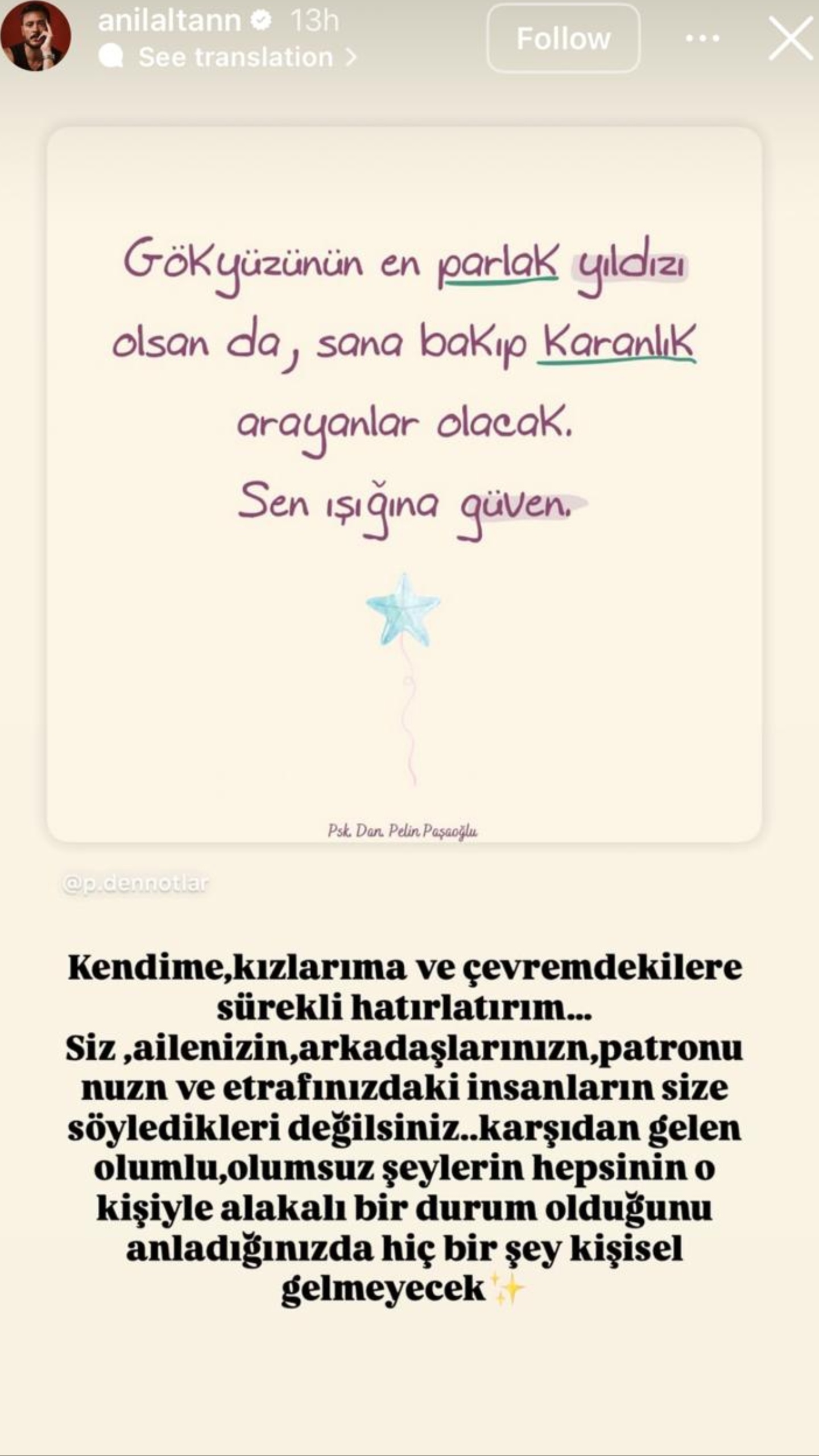Close the story viewer
Viewport: 819px width, 1456px height.
coord(790,39)
